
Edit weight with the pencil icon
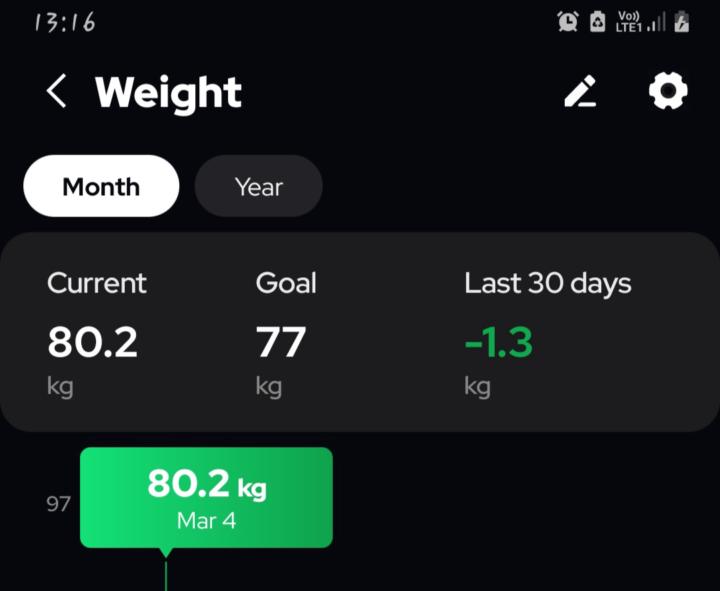580,92
